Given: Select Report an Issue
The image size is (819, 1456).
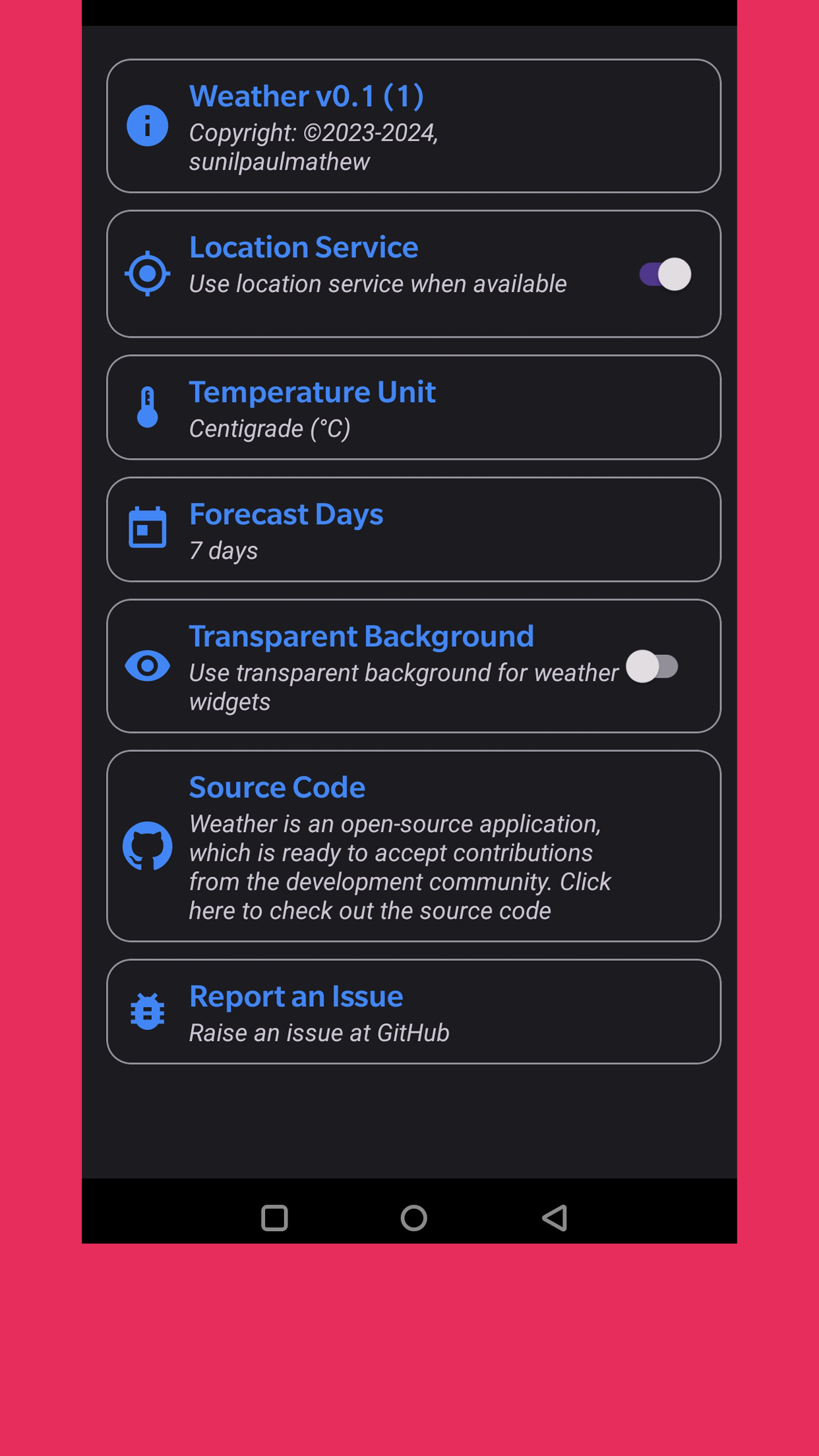Looking at the screenshot, I should (x=413, y=1012).
